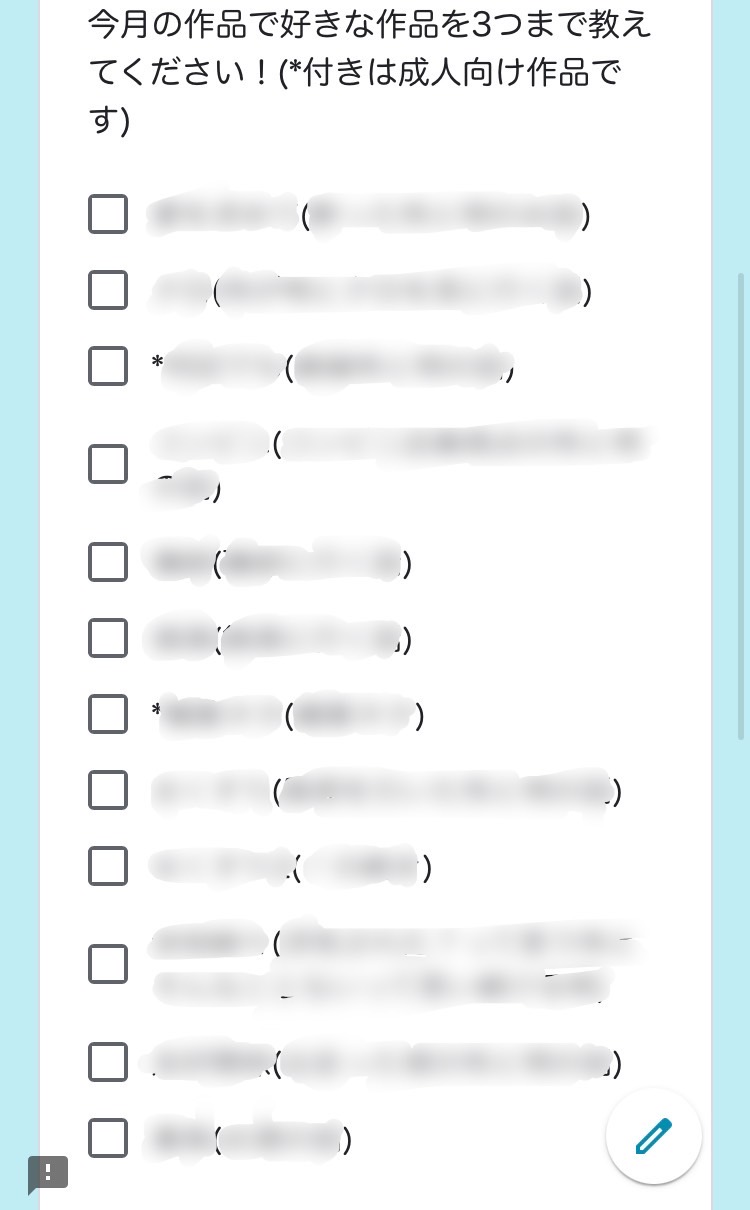Tap the pencil edit floating button
The width and height of the screenshot is (750, 1210).
tap(654, 1136)
